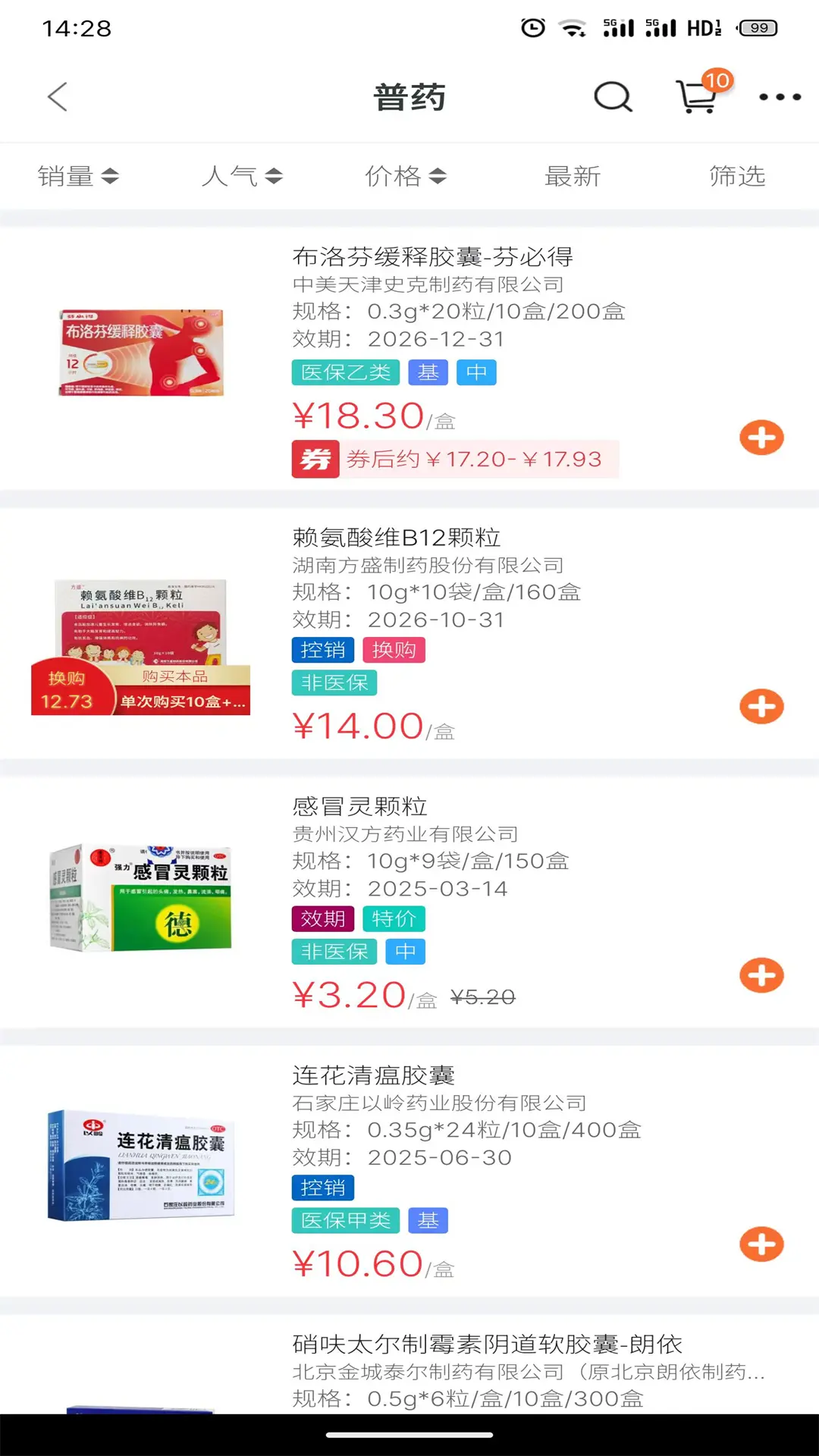This screenshot has width=819, height=1456.
Task: Open the three-dot overflow menu
Action: (x=780, y=97)
